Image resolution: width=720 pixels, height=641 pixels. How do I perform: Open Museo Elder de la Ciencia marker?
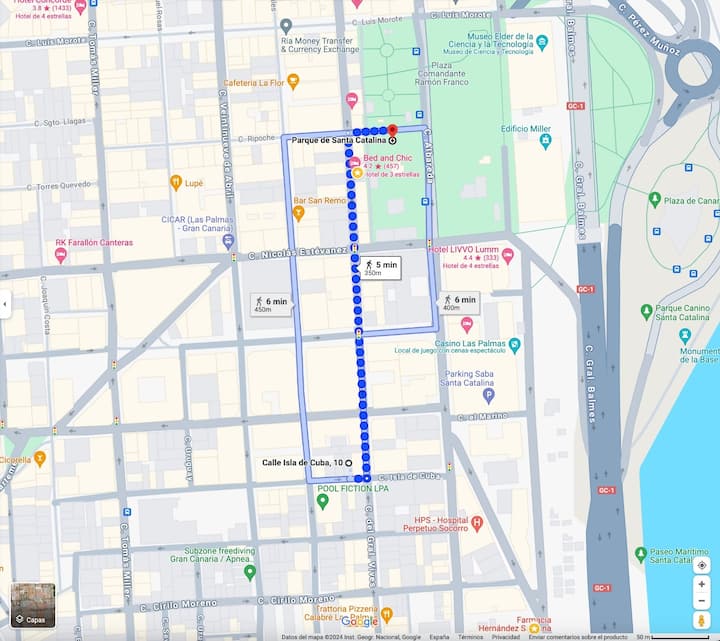coord(542,42)
